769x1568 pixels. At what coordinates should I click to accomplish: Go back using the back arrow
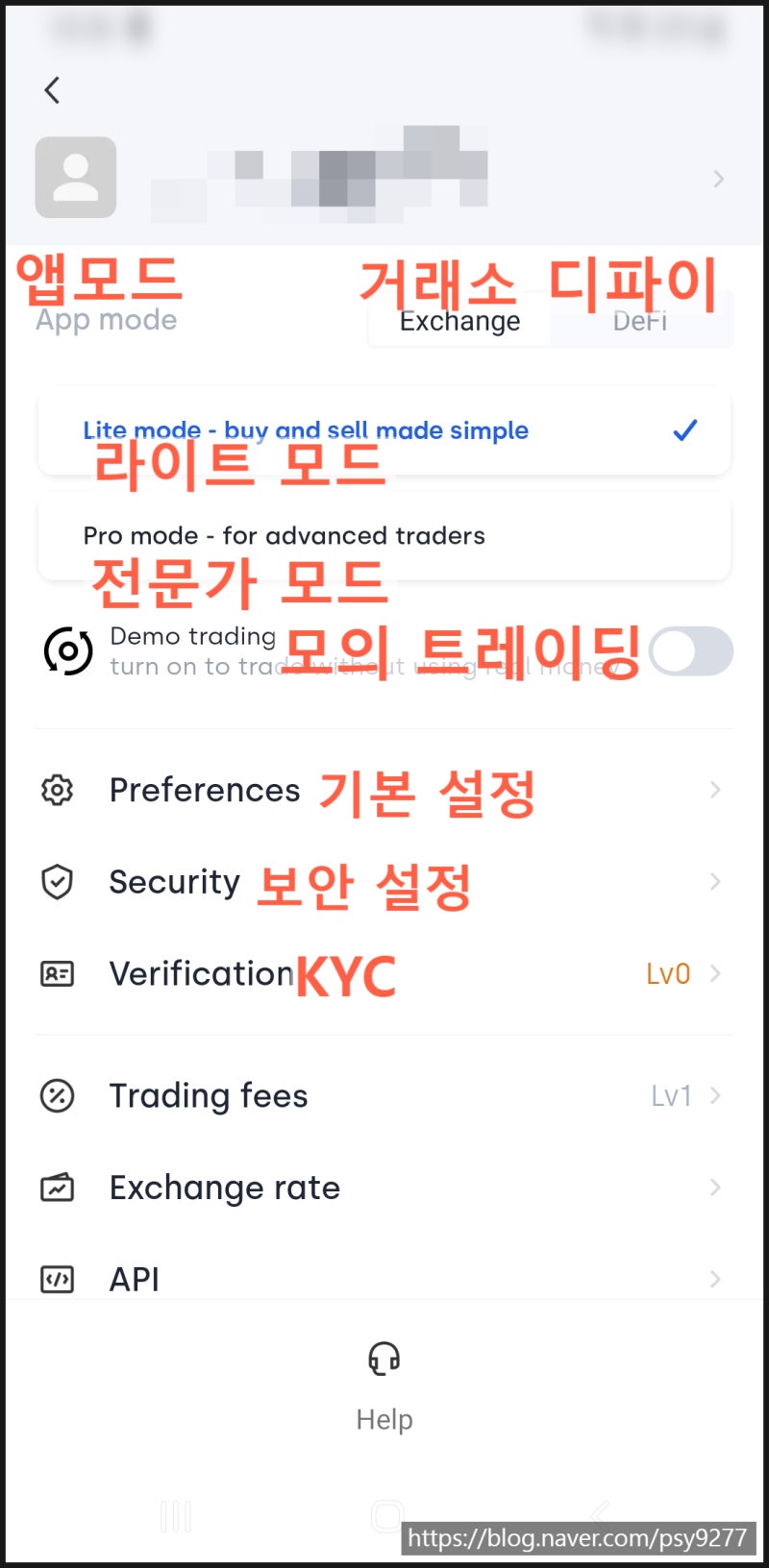52,89
